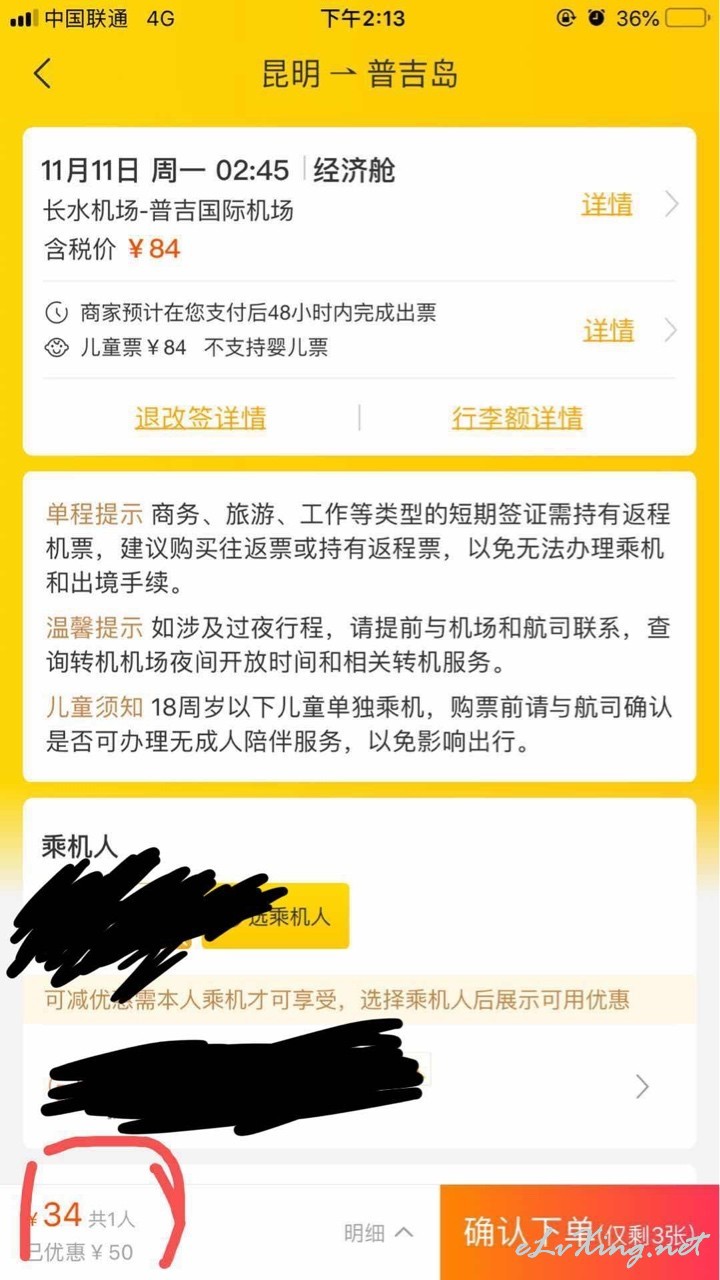
Task: Open the scribbled-over row with the chevron
Action: 360,1086
